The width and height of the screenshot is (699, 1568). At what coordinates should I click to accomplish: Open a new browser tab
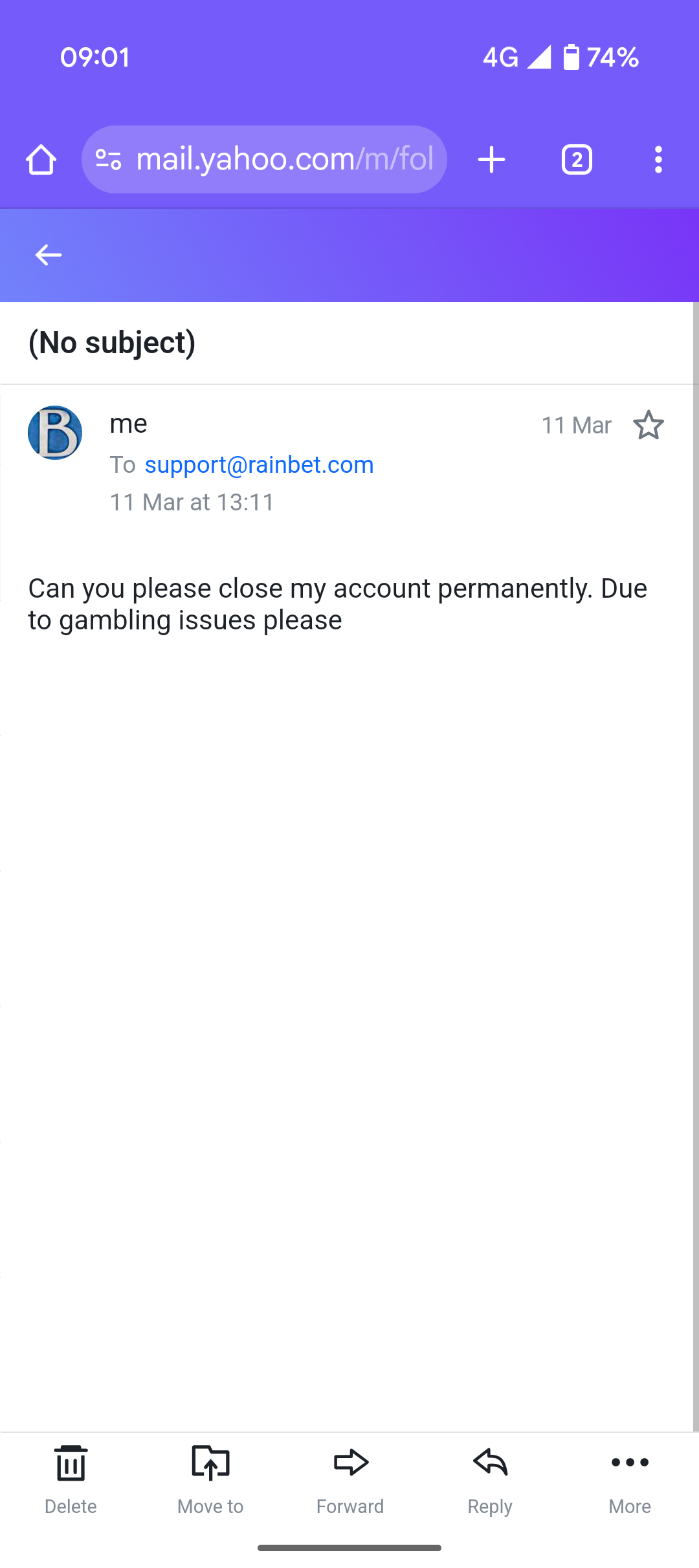point(491,160)
